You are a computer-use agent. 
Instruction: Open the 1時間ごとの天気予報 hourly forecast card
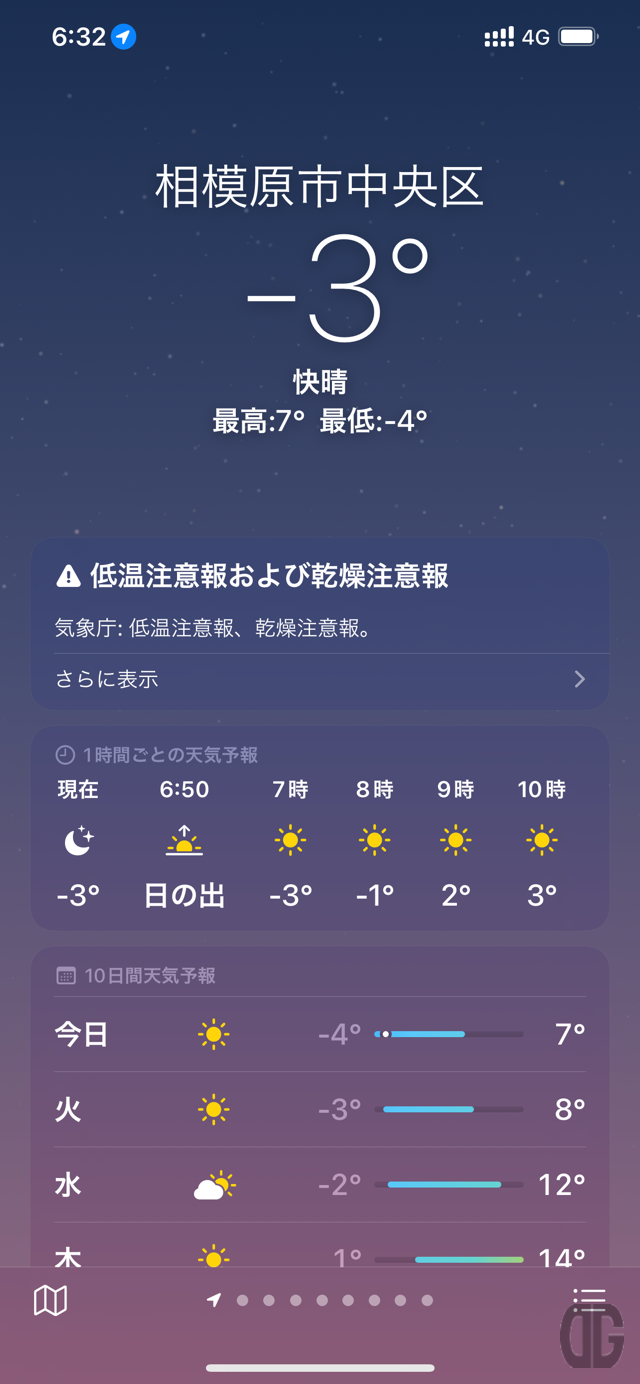coord(320,828)
